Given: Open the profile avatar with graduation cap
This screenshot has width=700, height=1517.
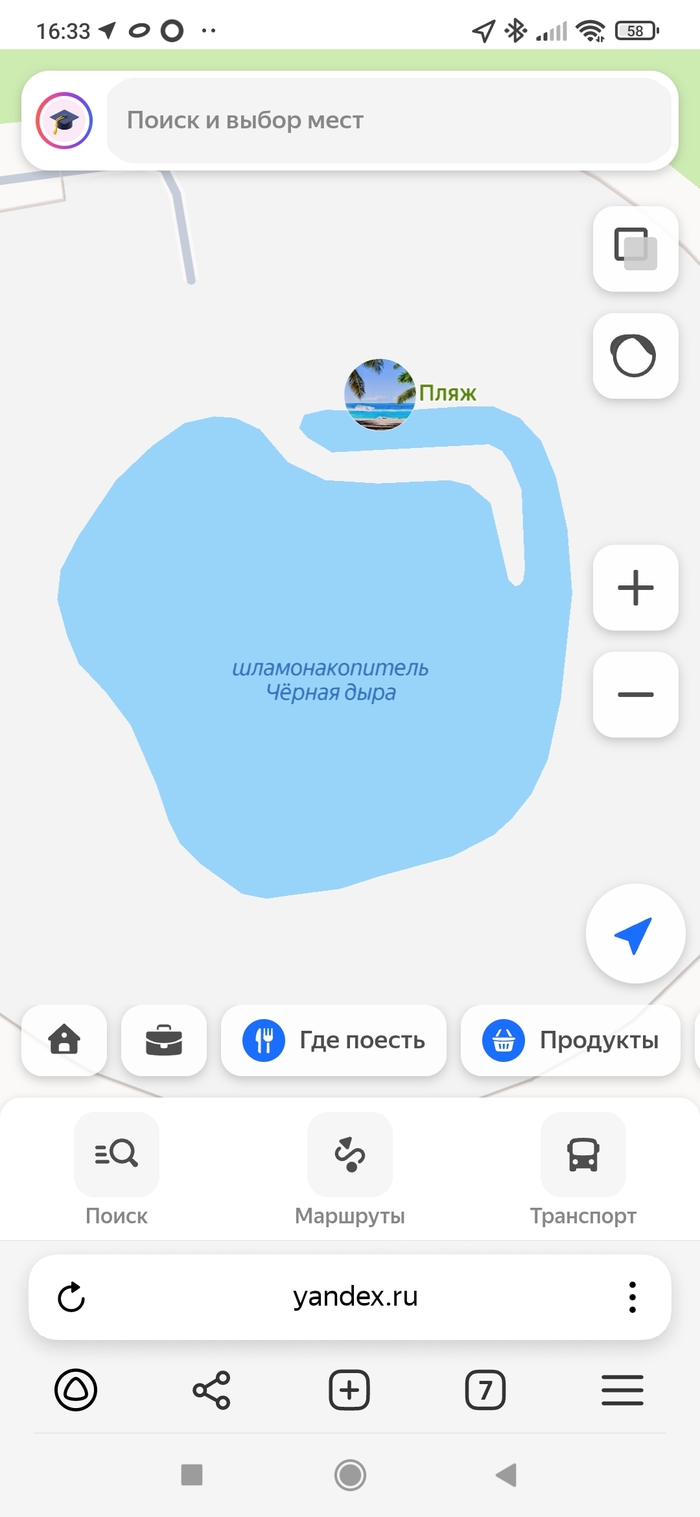Looking at the screenshot, I should (x=64, y=121).
